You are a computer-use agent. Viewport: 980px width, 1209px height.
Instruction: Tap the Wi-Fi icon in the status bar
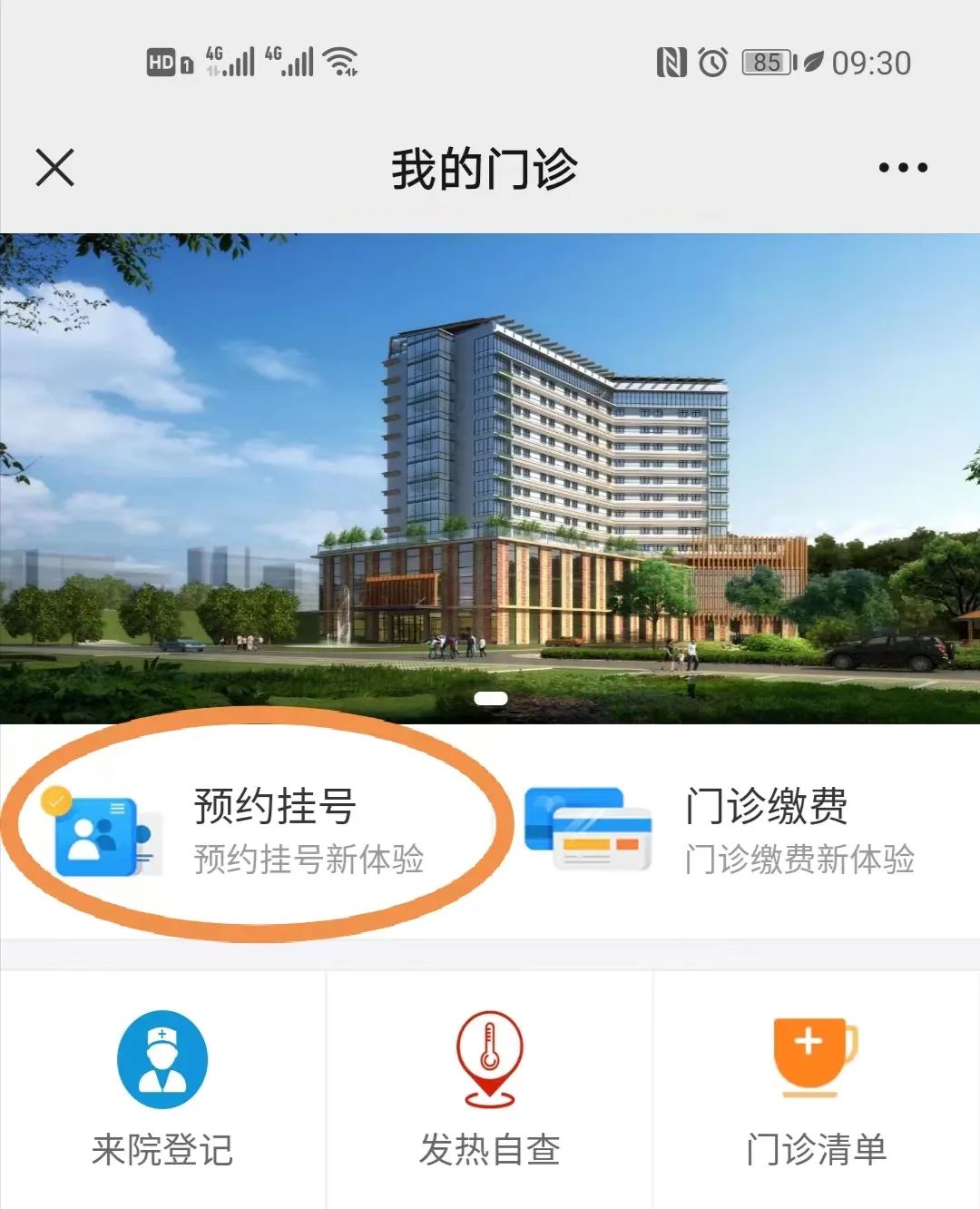coord(338,61)
